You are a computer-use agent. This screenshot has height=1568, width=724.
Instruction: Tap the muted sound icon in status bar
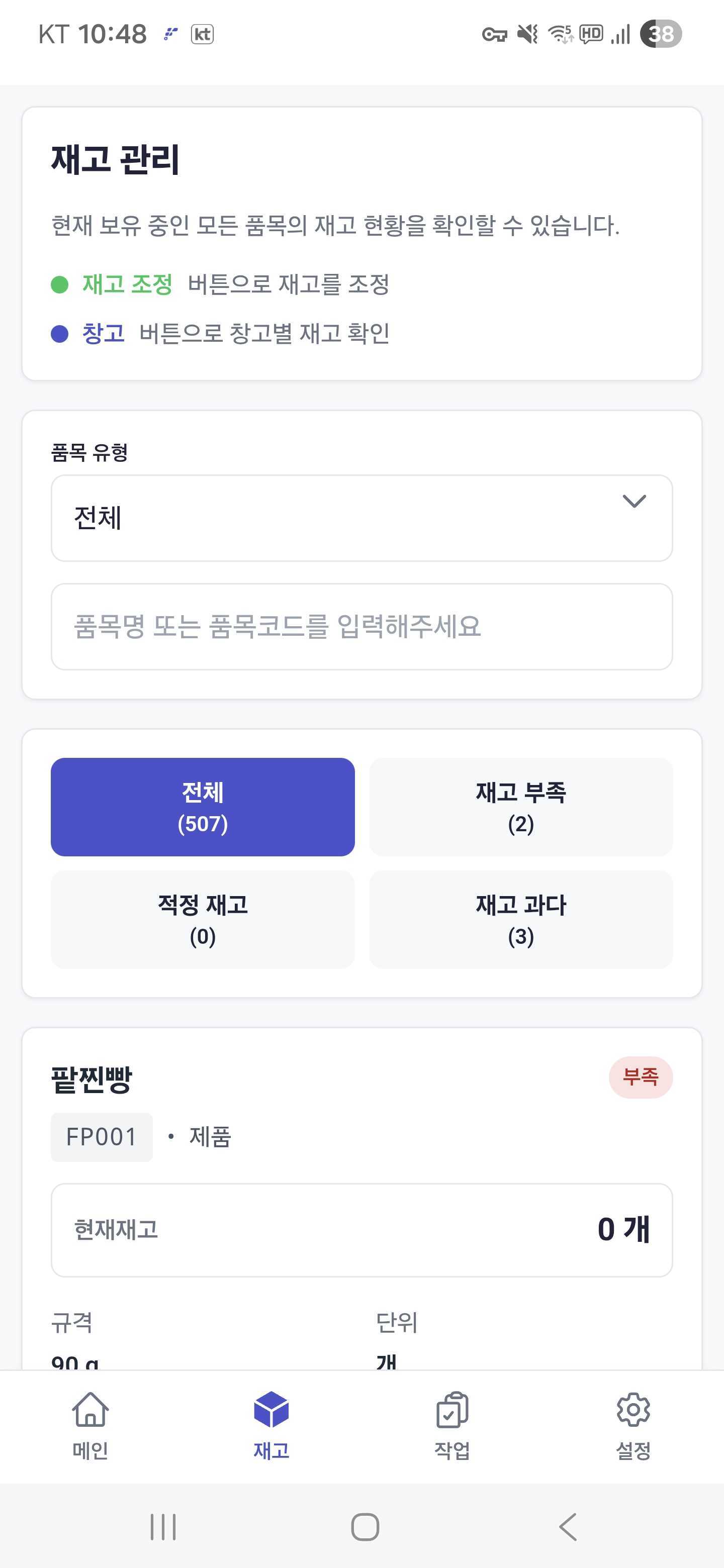(x=528, y=35)
